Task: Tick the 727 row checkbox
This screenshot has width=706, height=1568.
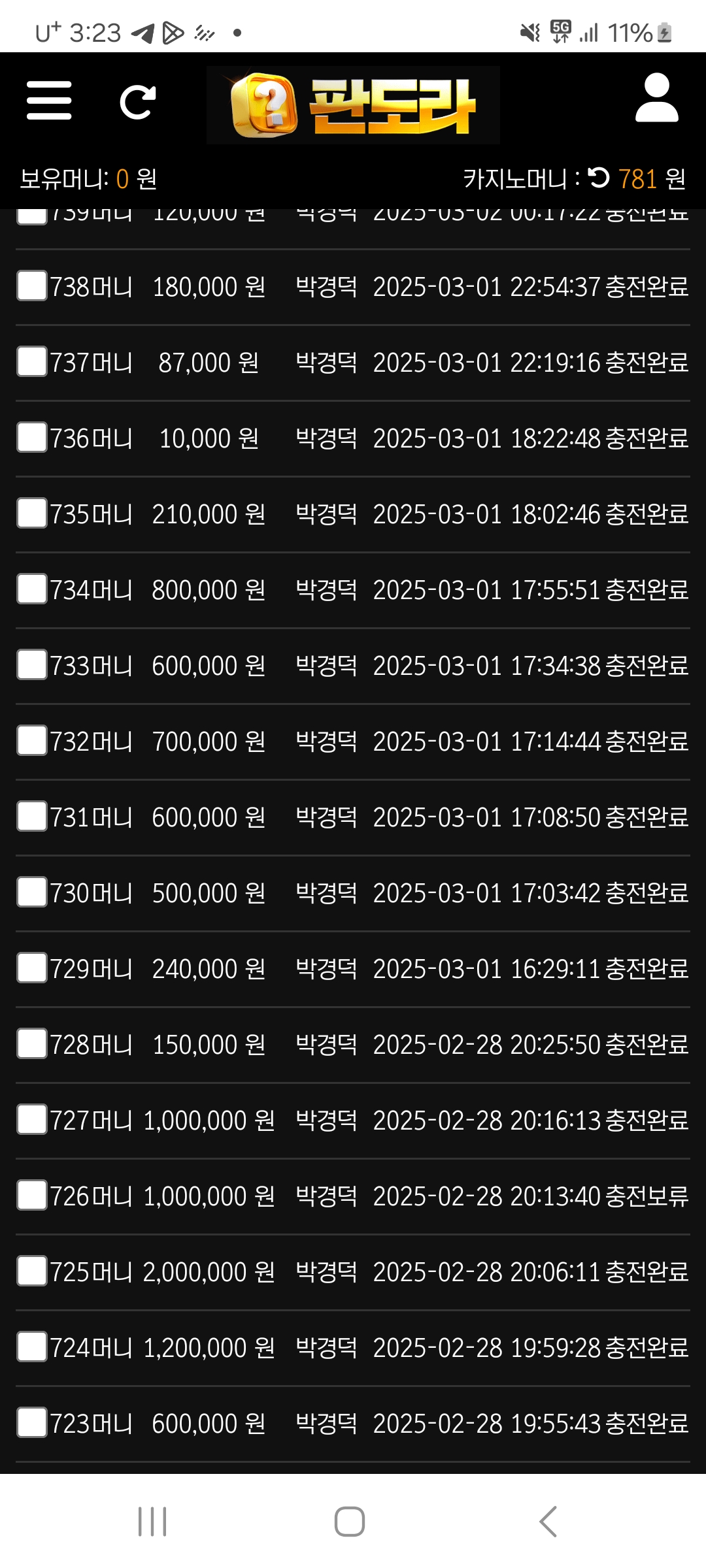Action: point(32,1120)
